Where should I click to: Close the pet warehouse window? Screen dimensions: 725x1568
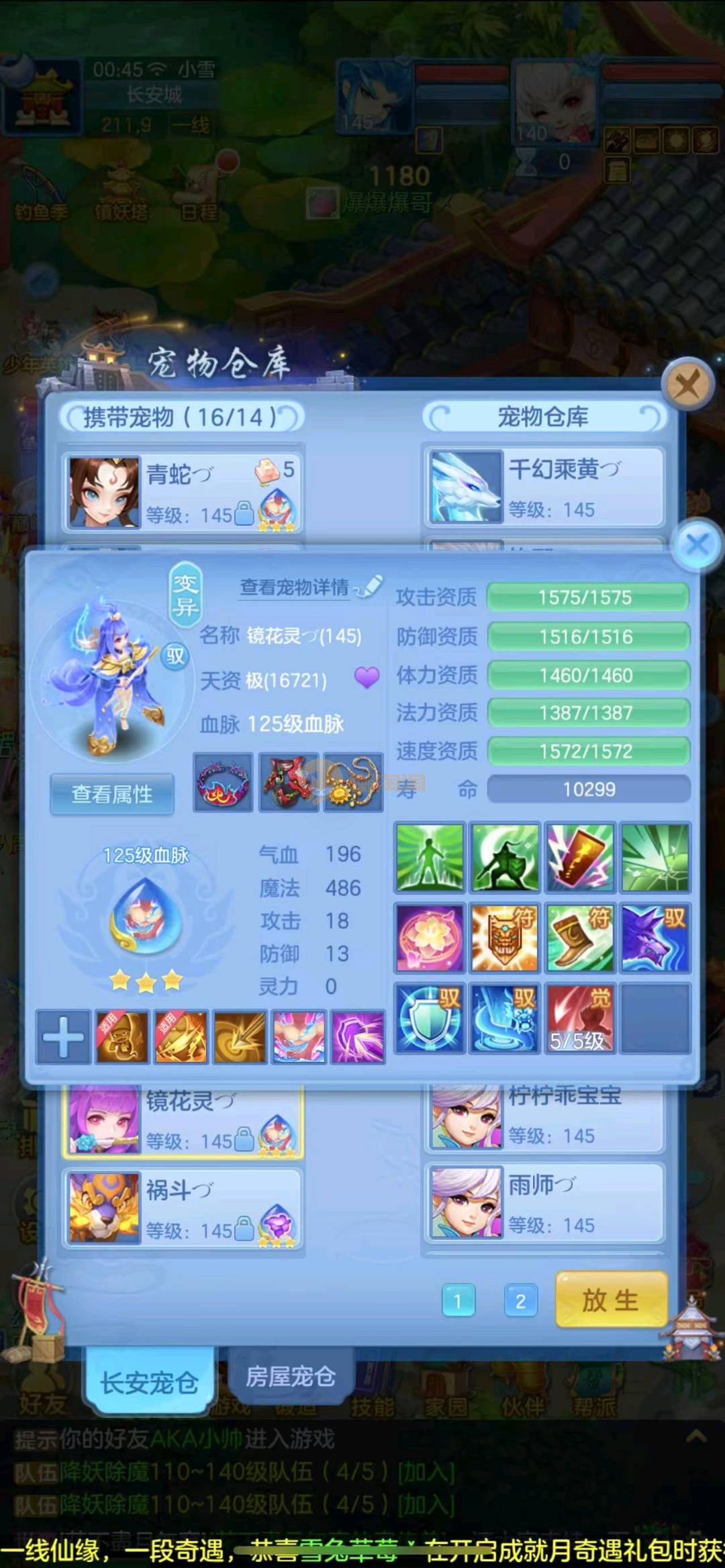click(686, 385)
